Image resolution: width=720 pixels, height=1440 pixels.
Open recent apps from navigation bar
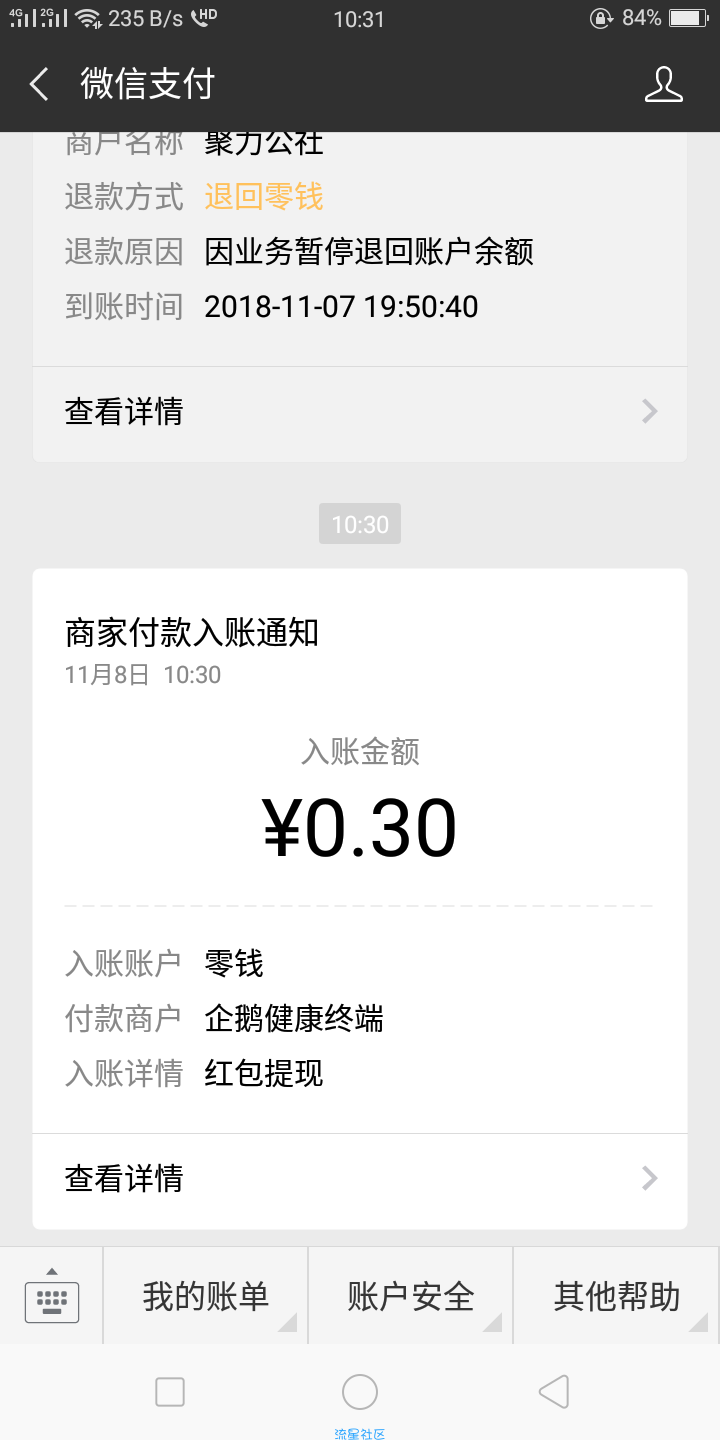[x=170, y=1392]
